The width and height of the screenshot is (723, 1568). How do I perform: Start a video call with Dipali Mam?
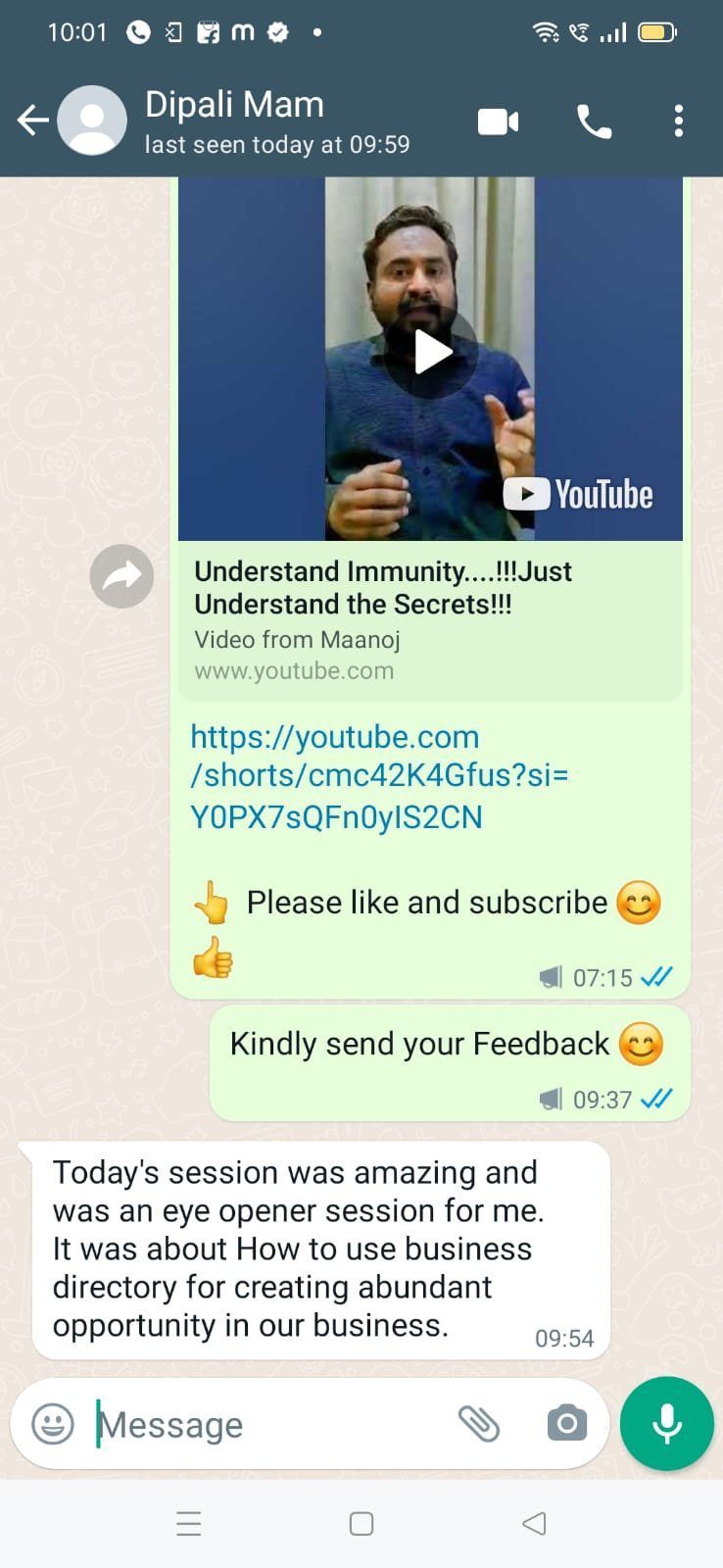498,122
